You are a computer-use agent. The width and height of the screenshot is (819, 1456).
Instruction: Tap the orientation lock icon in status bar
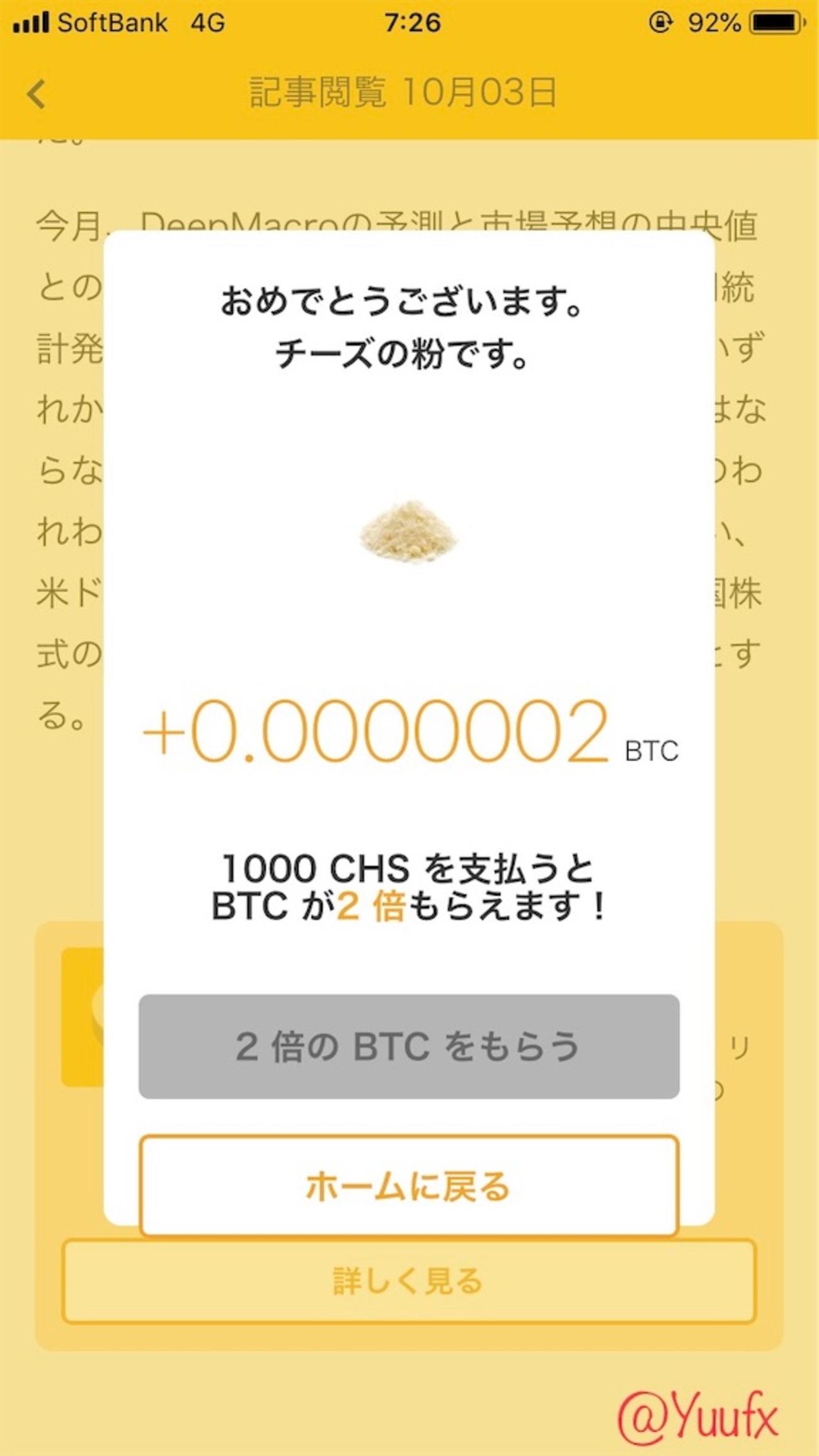(661, 21)
